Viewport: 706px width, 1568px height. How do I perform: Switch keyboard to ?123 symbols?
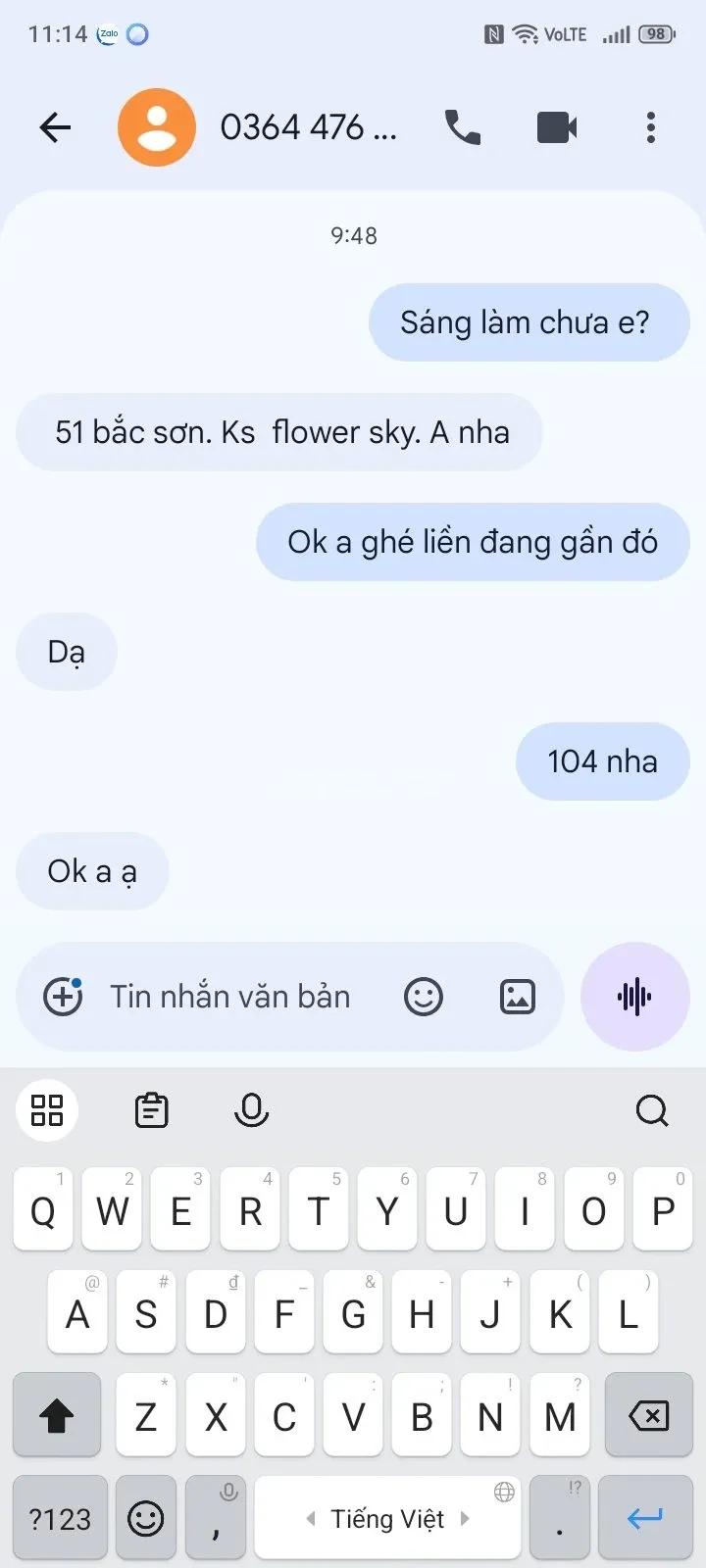point(60,1518)
